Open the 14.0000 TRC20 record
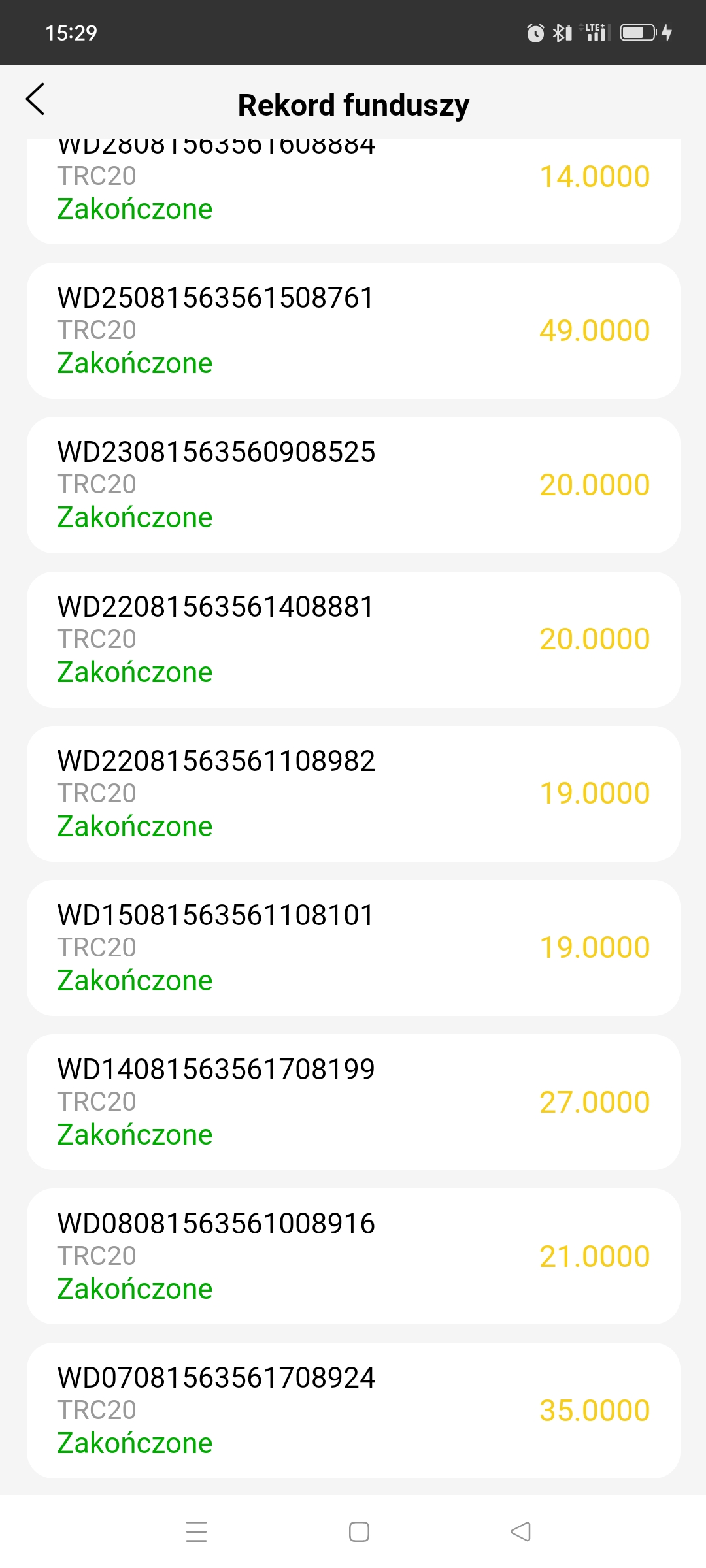The height and width of the screenshot is (1568, 706). click(353, 191)
